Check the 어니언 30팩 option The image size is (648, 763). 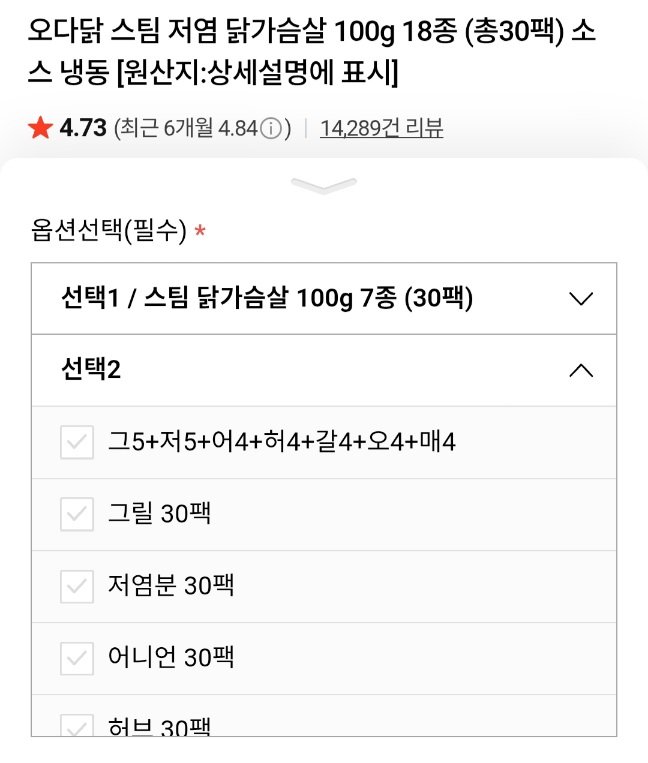tap(77, 658)
